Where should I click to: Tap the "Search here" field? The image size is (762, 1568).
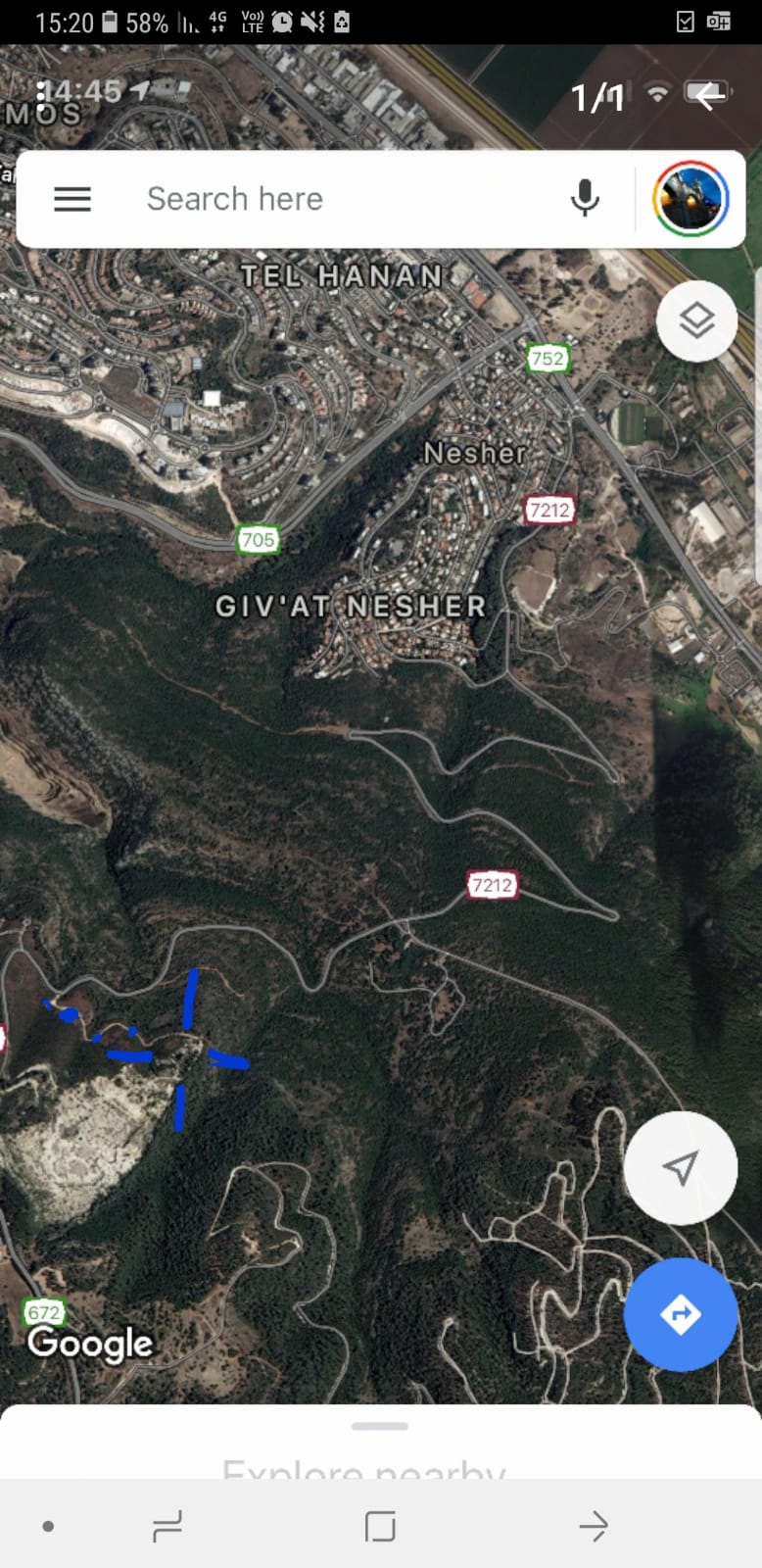[323, 200]
